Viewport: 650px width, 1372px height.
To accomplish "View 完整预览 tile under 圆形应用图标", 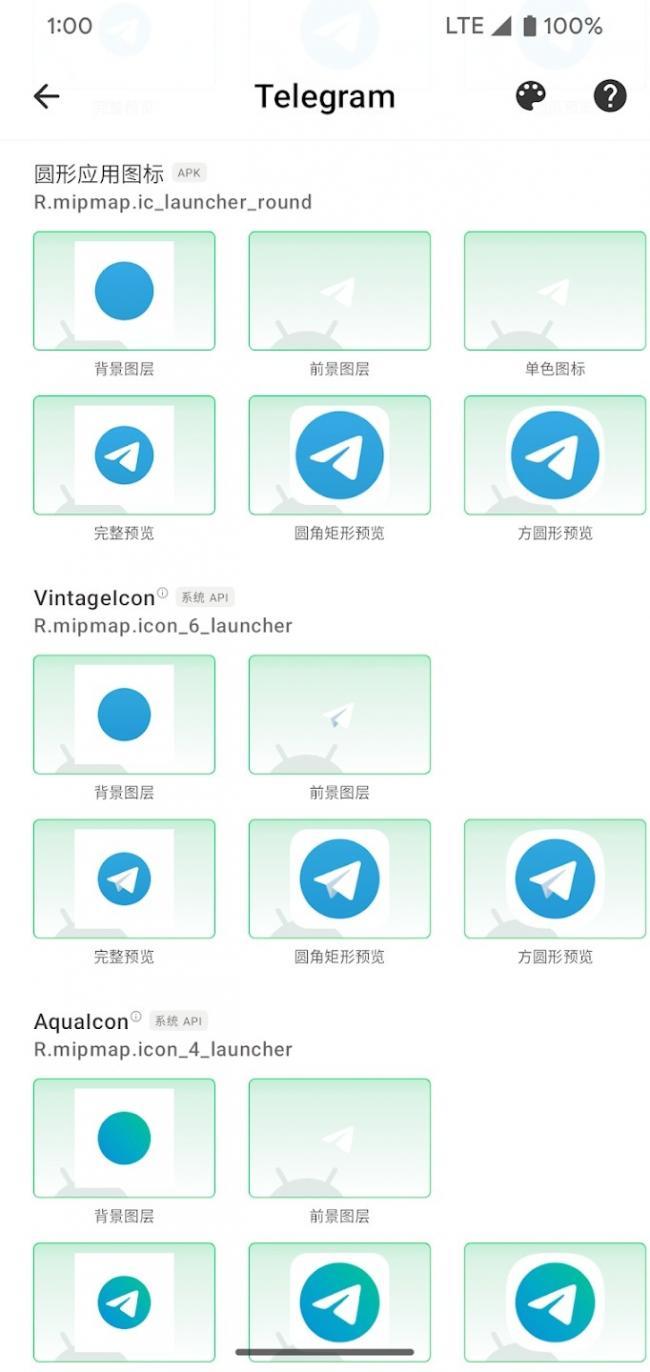I will coord(124,455).
